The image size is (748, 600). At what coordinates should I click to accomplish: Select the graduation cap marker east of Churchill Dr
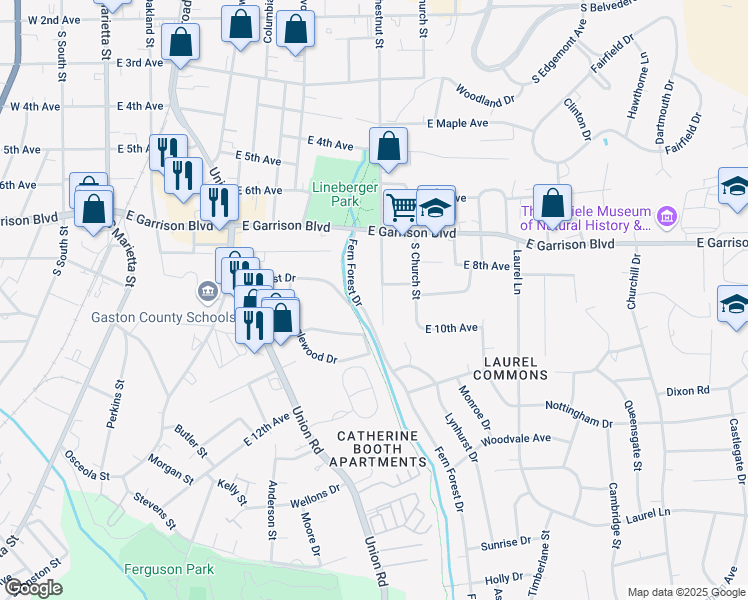click(x=735, y=307)
